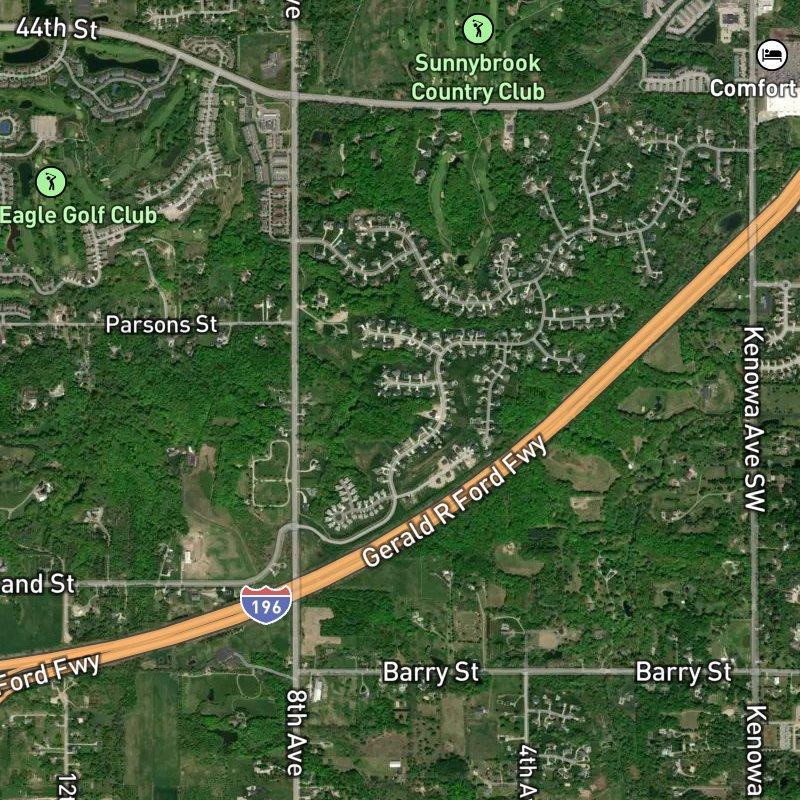
Task: Tap the Comfort hotel marker
Action: pos(771,54)
